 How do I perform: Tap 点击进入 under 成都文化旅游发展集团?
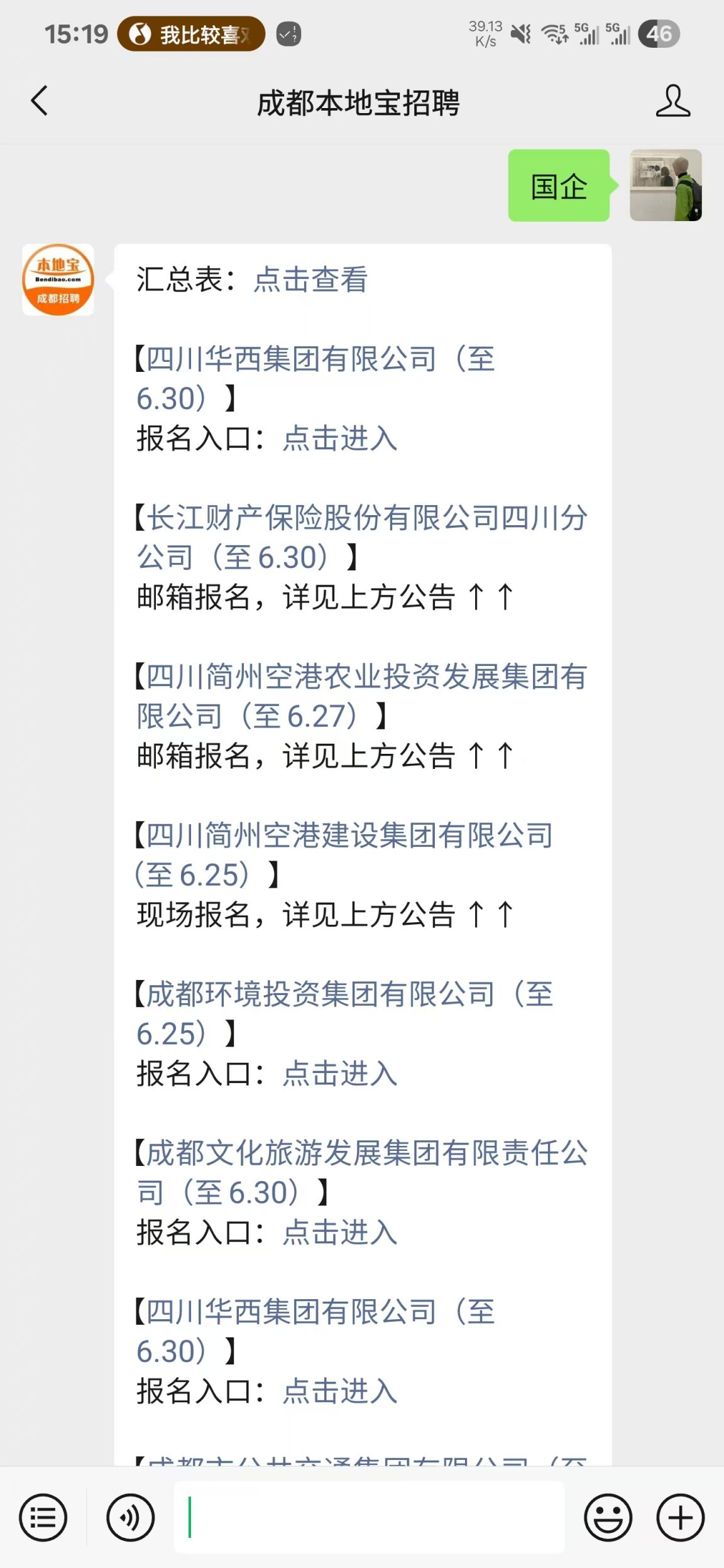coord(340,1233)
